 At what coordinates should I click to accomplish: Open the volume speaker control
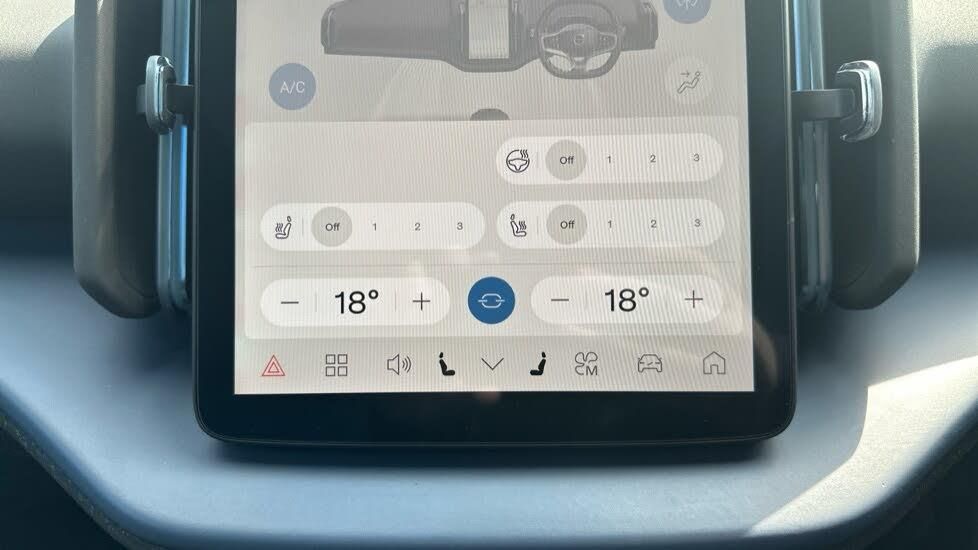pyautogui.click(x=398, y=365)
